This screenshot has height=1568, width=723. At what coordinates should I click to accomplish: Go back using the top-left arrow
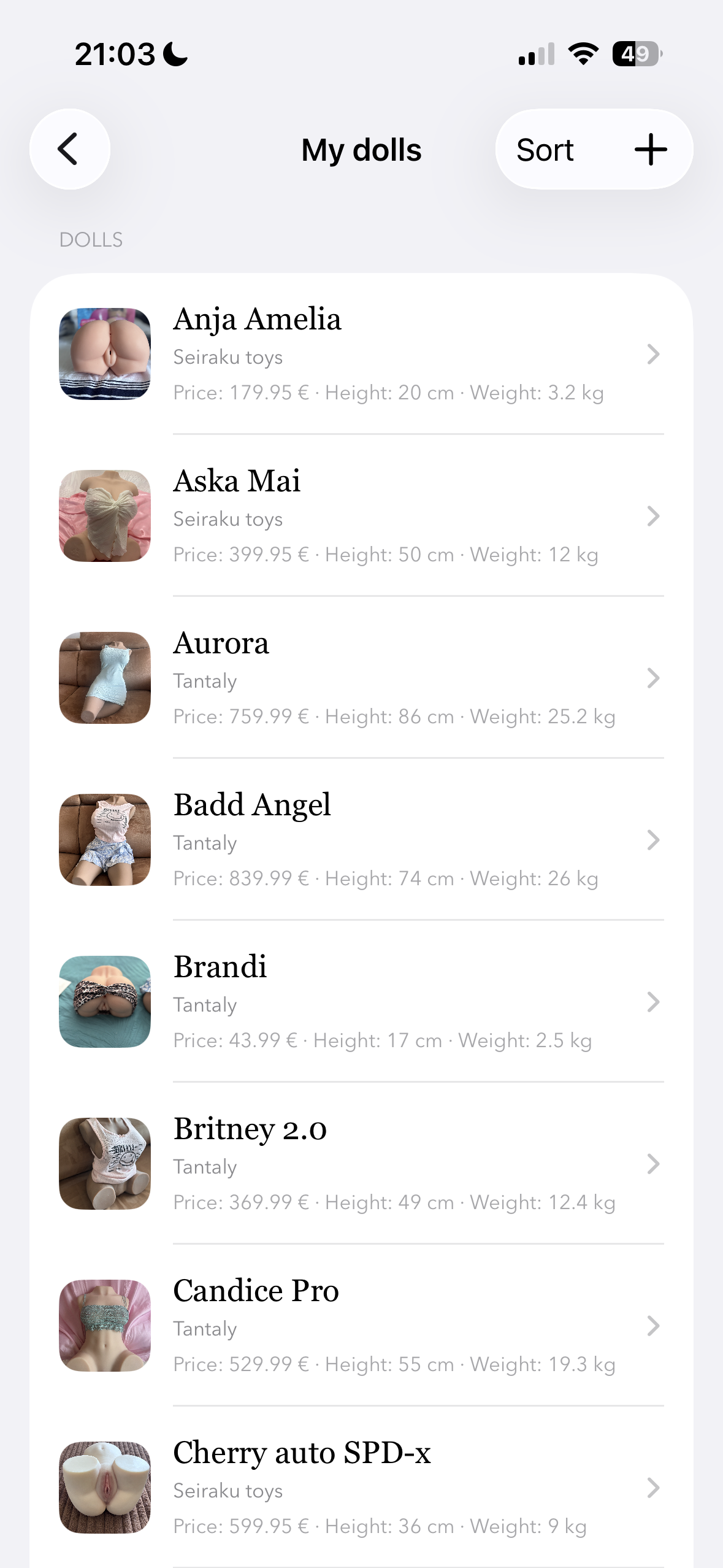pos(70,149)
